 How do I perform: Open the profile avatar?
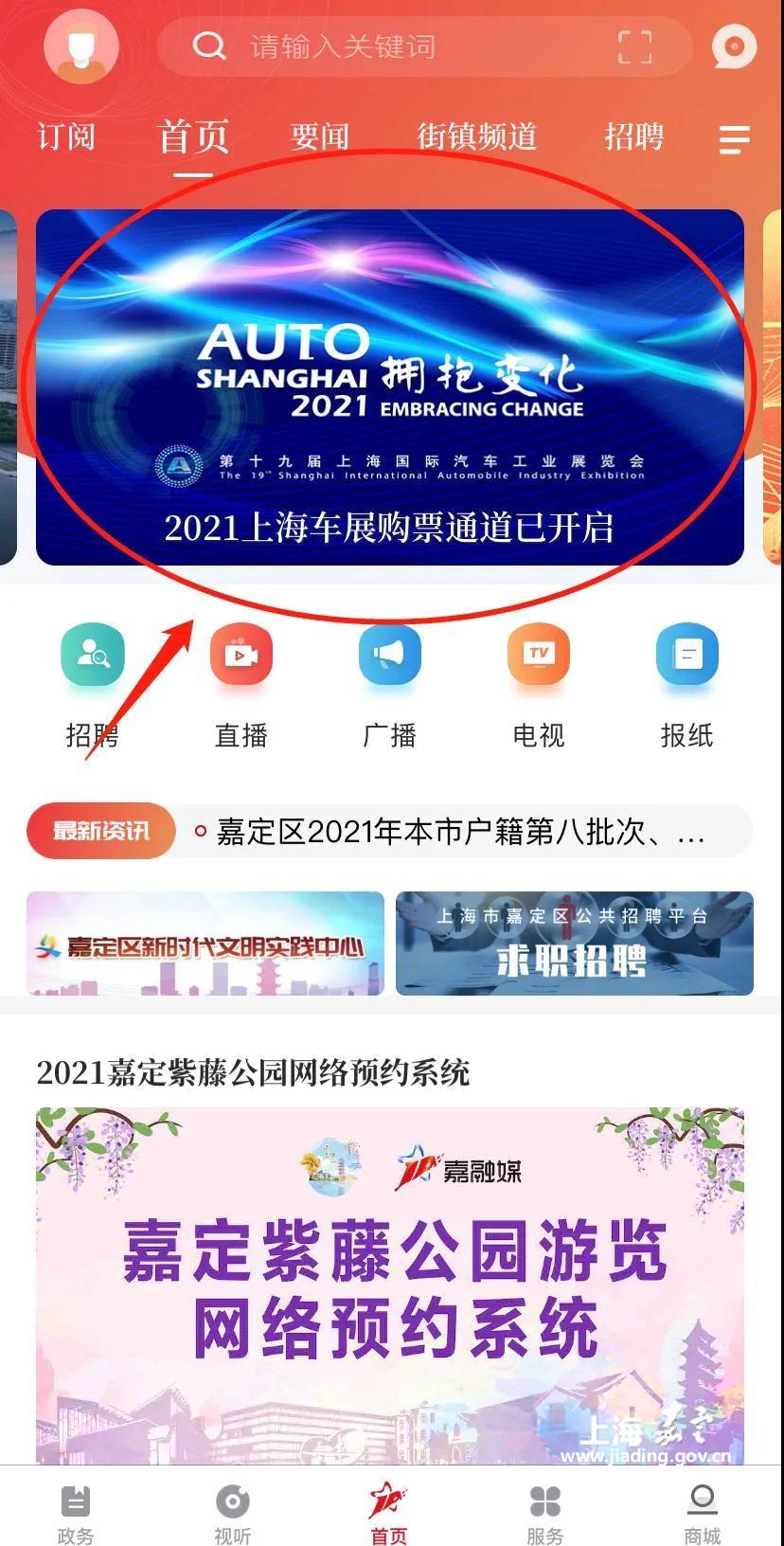(80, 46)
